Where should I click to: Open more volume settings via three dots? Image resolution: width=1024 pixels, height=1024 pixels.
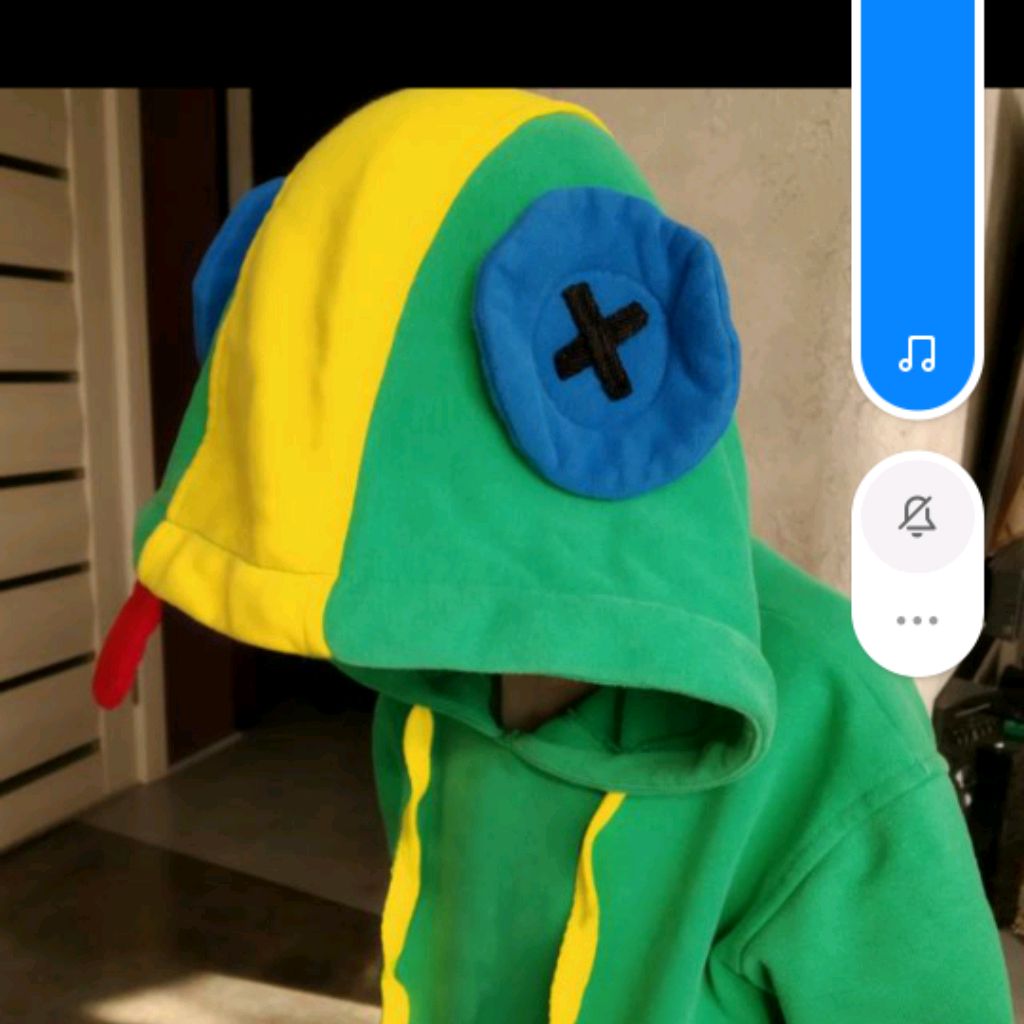click(x=917, y=620)
